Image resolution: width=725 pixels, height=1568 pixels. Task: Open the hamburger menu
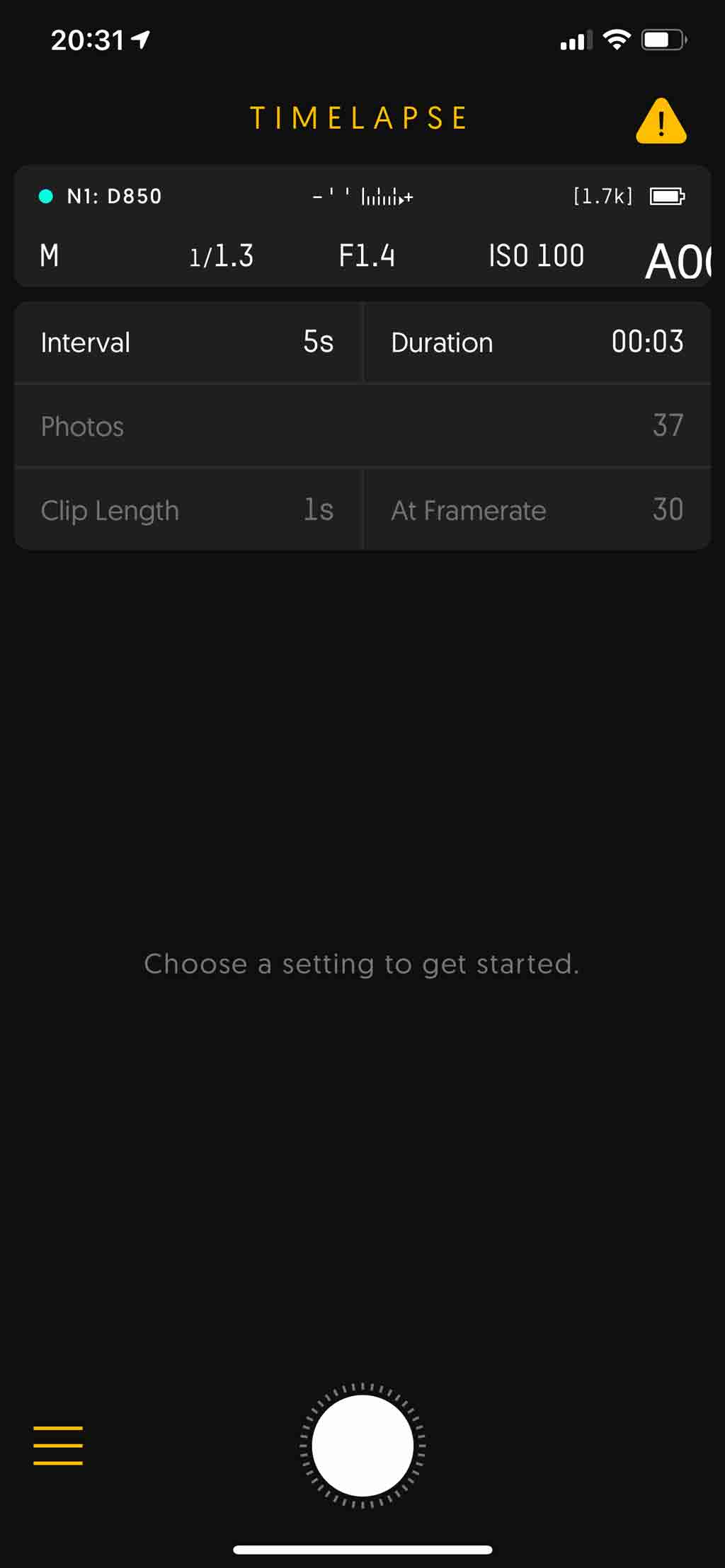click(x=58, y=1445)
